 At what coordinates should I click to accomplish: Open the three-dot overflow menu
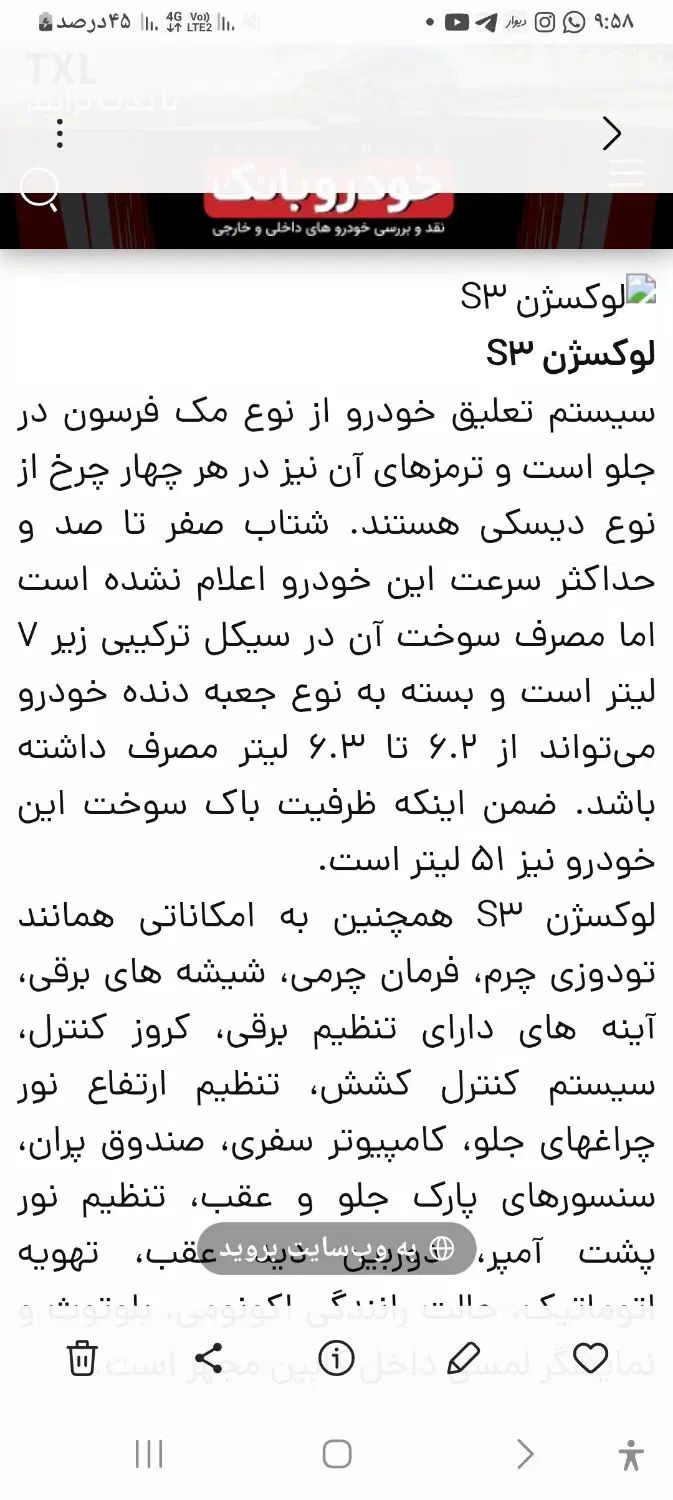point(60,134)
